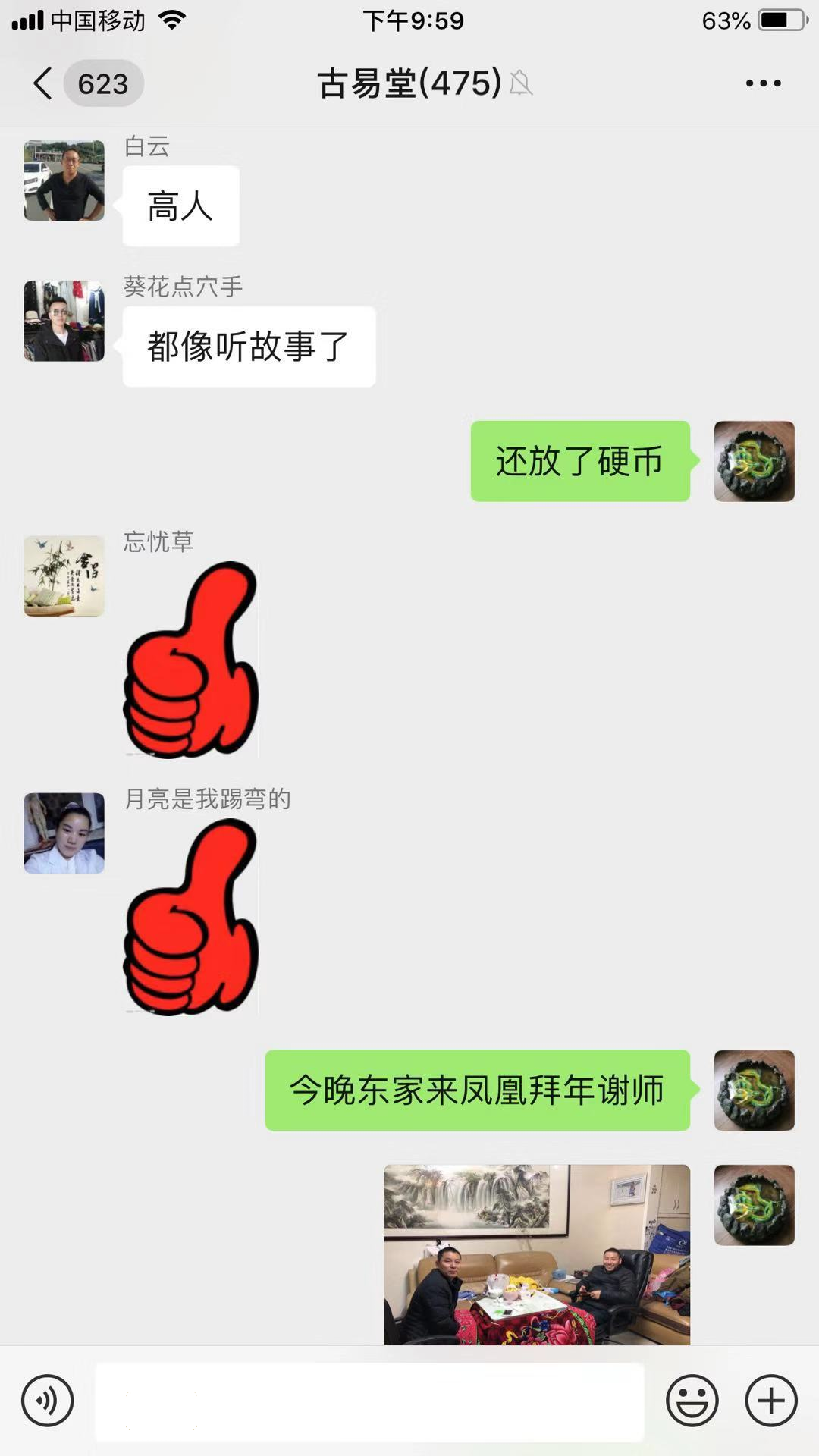
Task: Open the emoji sticker panel
Action: [x=692, y=1401]
